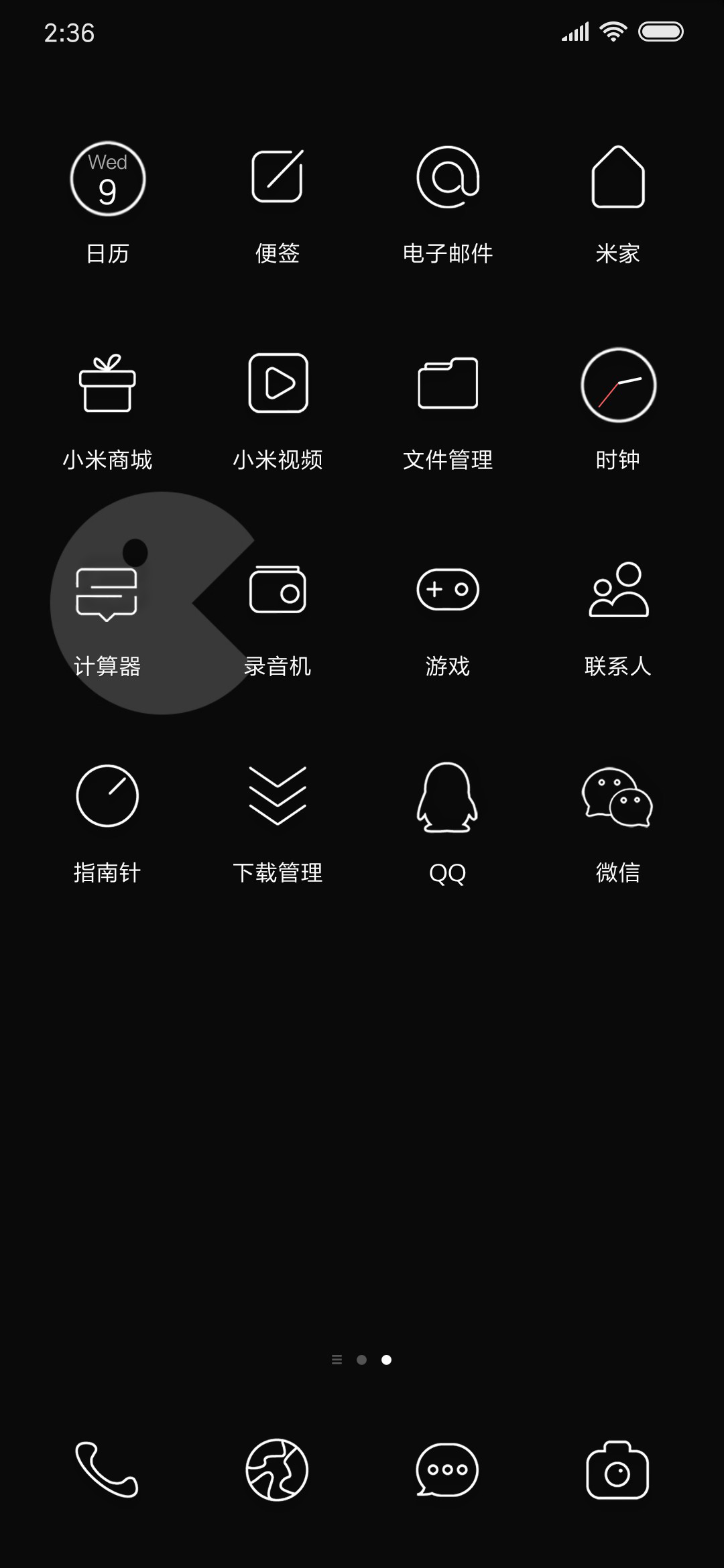This screenshot has width=724, height=1568.
Task: Launch the camera from dock
Action: click(x=617, y=1470)
